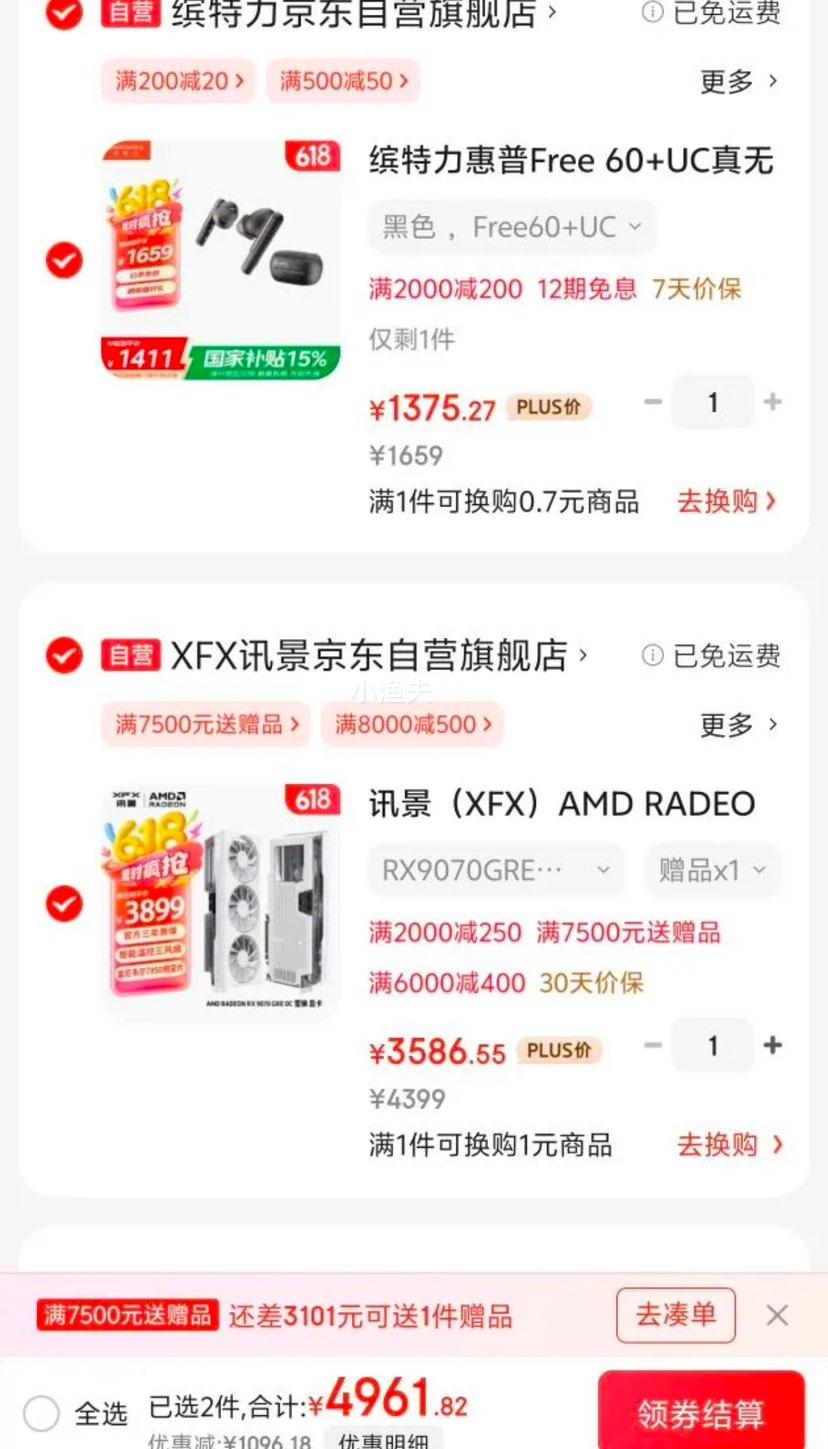Image resolution: width=828 pixels, height=1449 pixels.
Task: Decrease quantity of the 缤特力 earbuds
Action: pyautogui.click(x=653, y=402)
